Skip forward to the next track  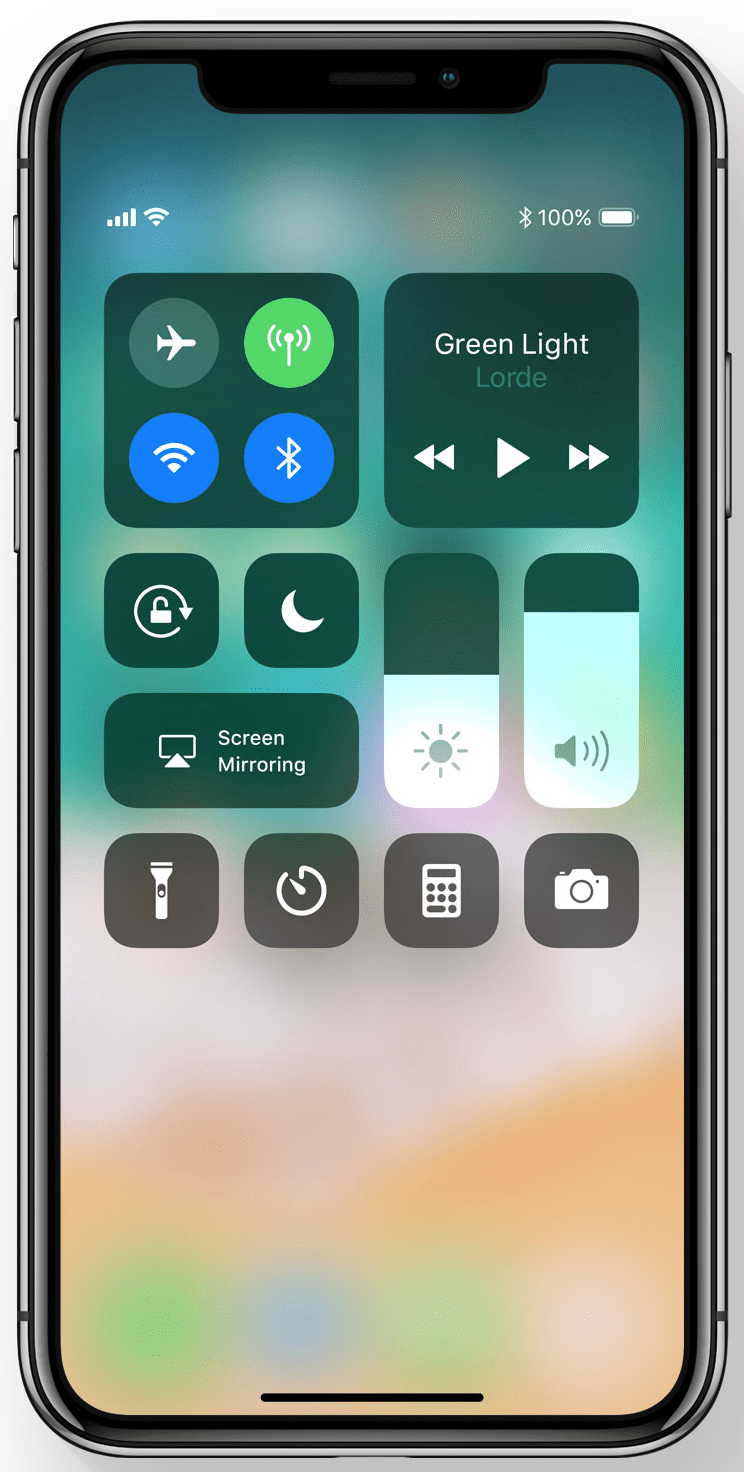click(589, 458)
